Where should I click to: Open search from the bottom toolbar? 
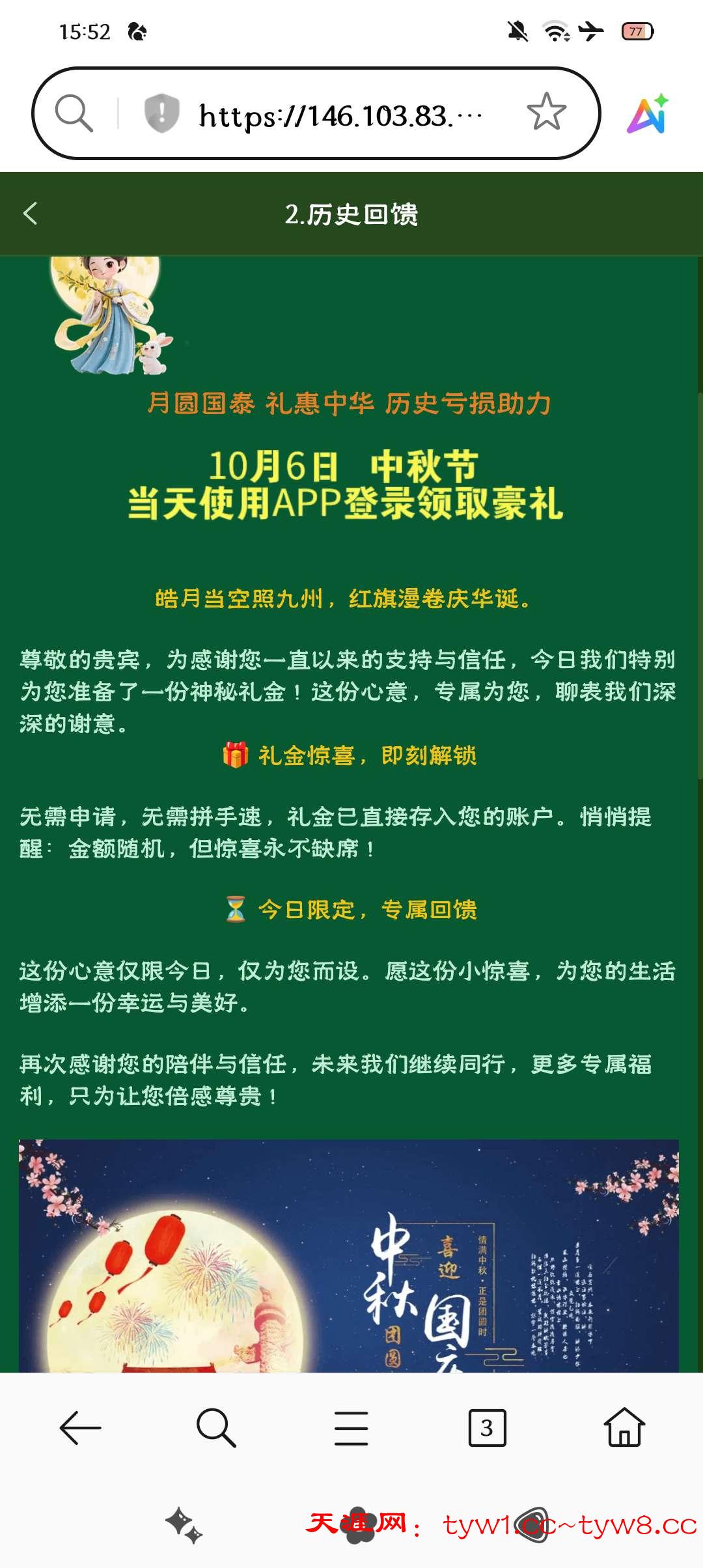[215, 1427]
